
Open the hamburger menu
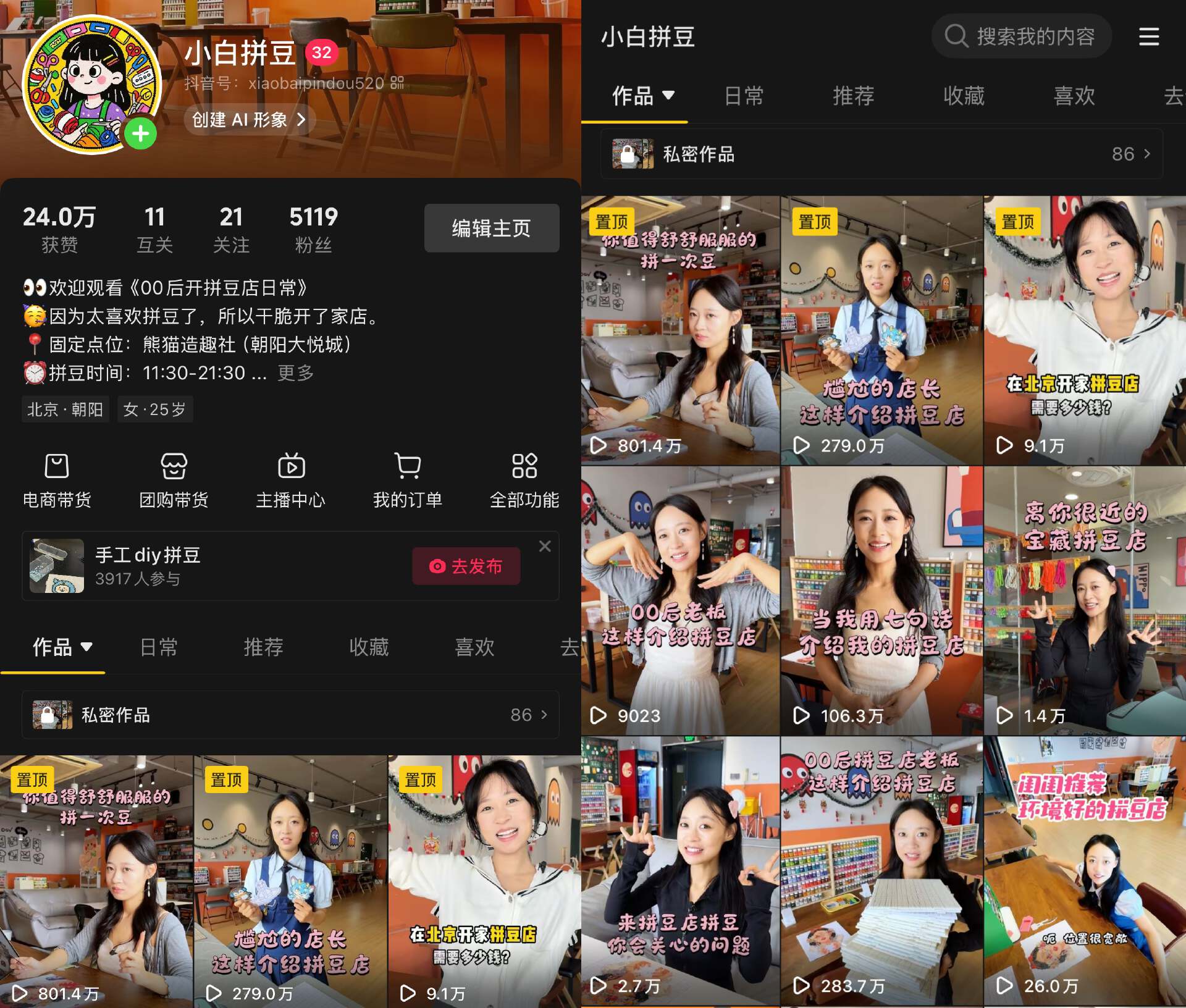pos(1148,36)
